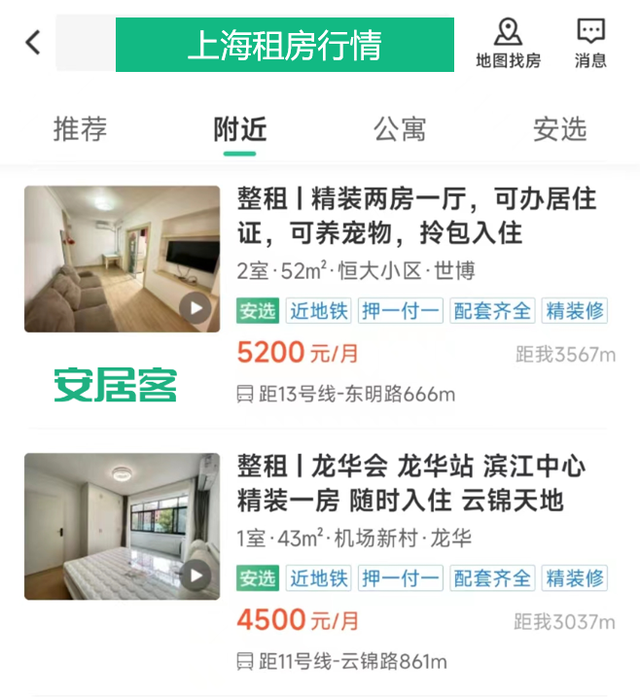Play the video of the 恒大小区 listing

pyautogui.click(x=197, y=308)
